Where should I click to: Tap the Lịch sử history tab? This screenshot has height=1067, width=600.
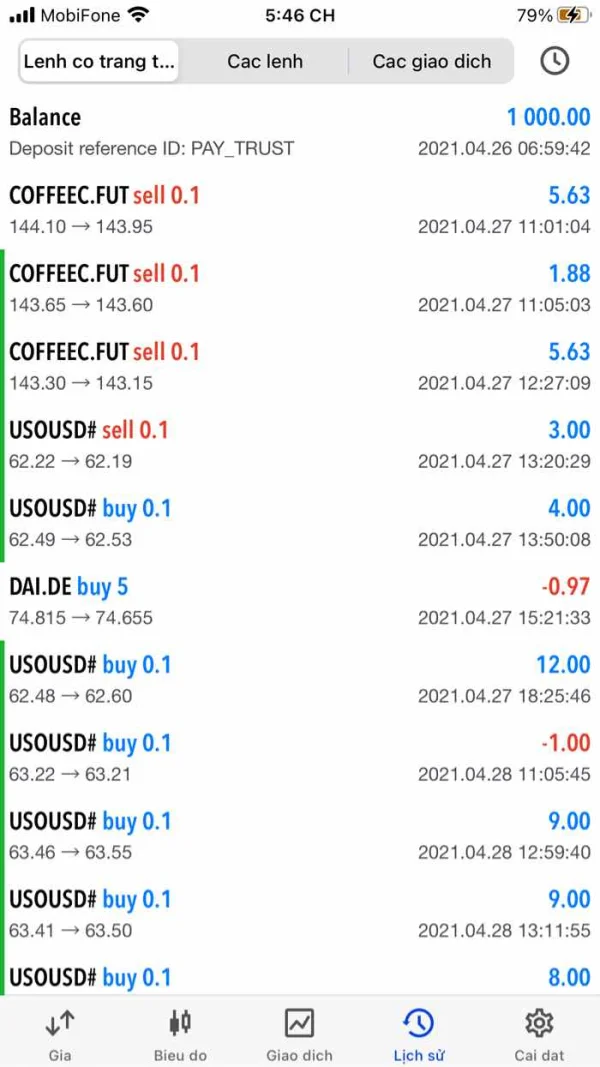pos(419,1034)
